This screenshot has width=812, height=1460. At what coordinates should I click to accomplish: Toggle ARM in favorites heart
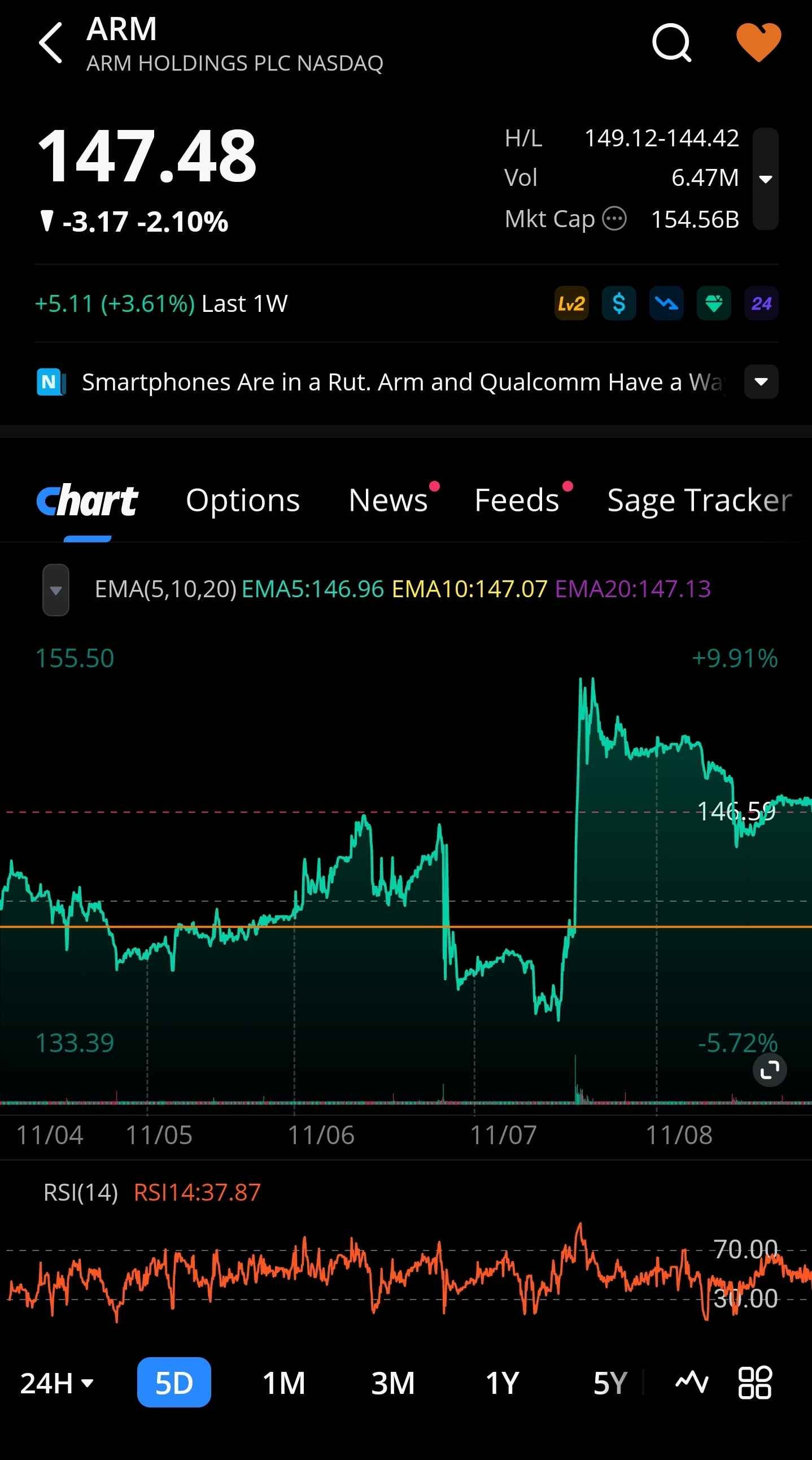pyautogui.click(x=758, y=42)
